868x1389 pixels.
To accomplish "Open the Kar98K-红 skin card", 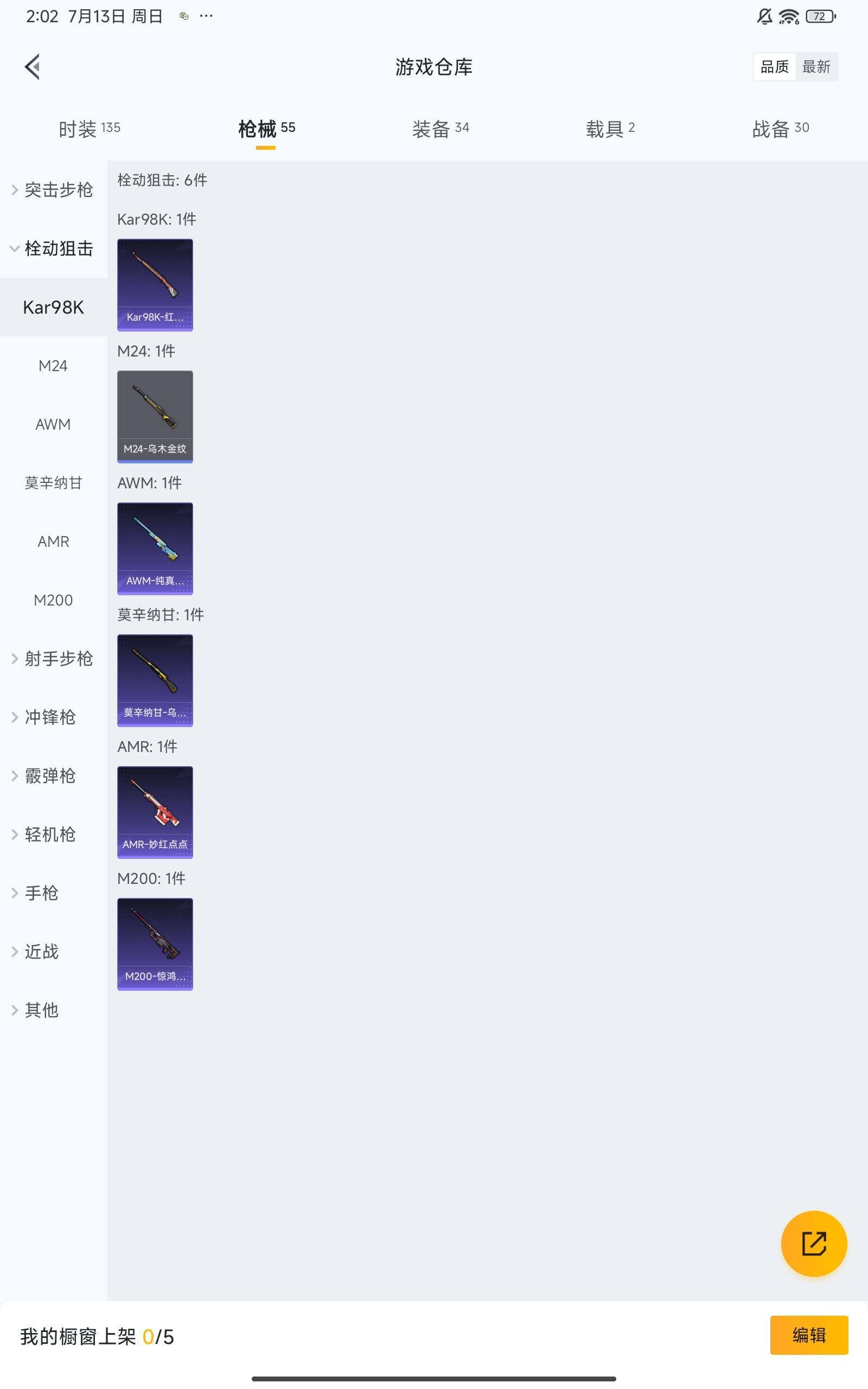I will [155, 285].
